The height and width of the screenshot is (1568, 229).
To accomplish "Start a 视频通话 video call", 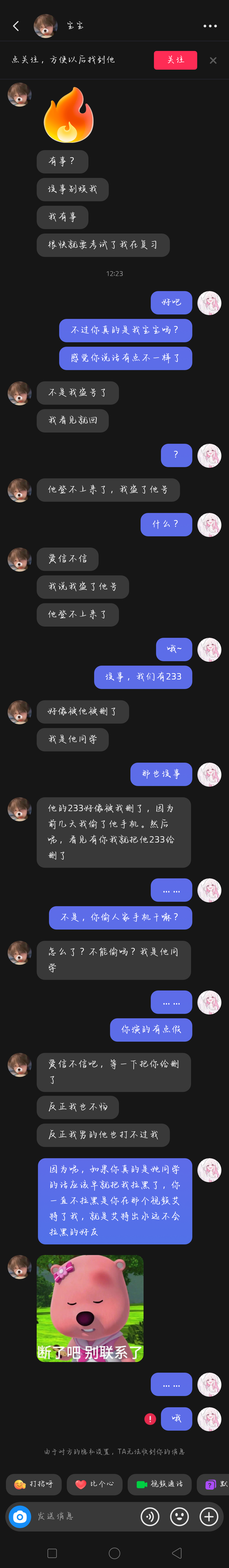I will pyautogui.click(x=159, y=1484).
